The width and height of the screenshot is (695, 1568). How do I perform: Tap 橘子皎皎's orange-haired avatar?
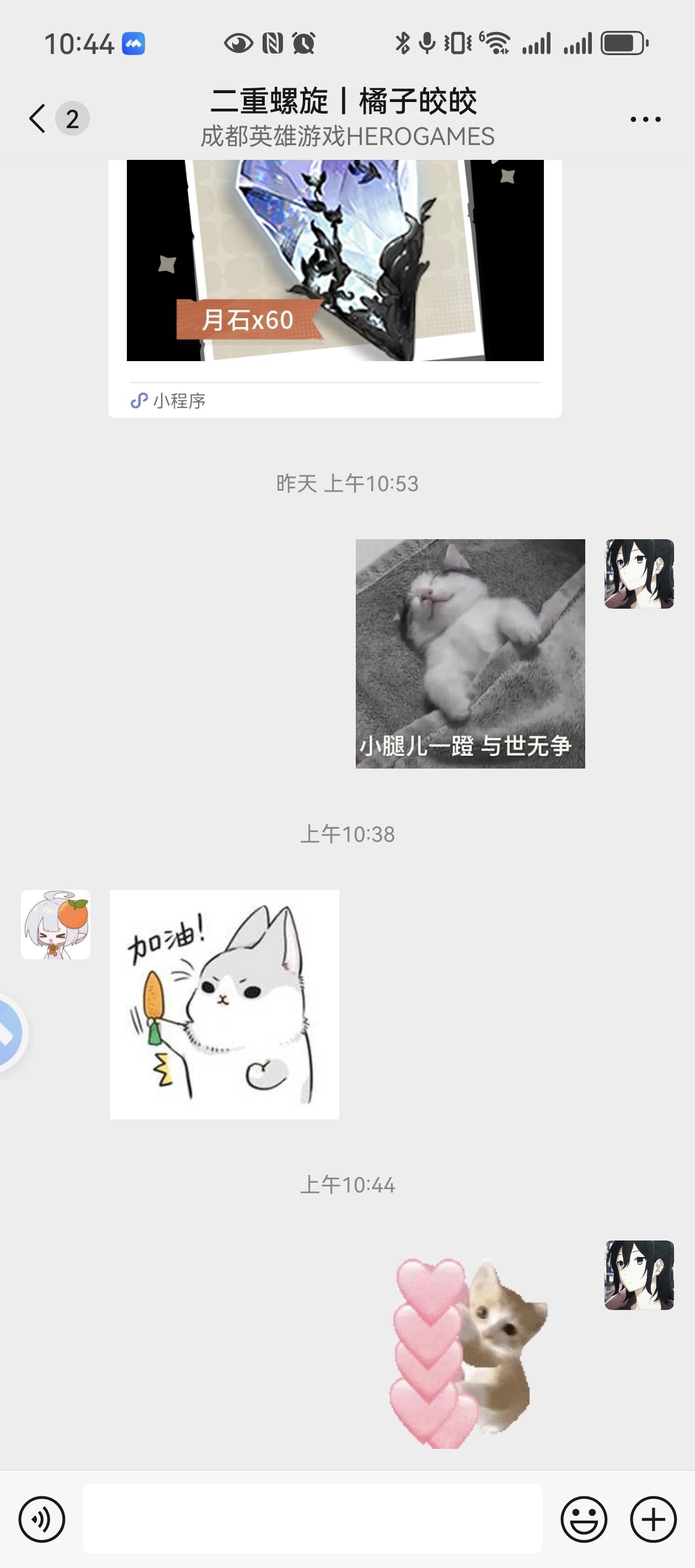pos(55,925)
